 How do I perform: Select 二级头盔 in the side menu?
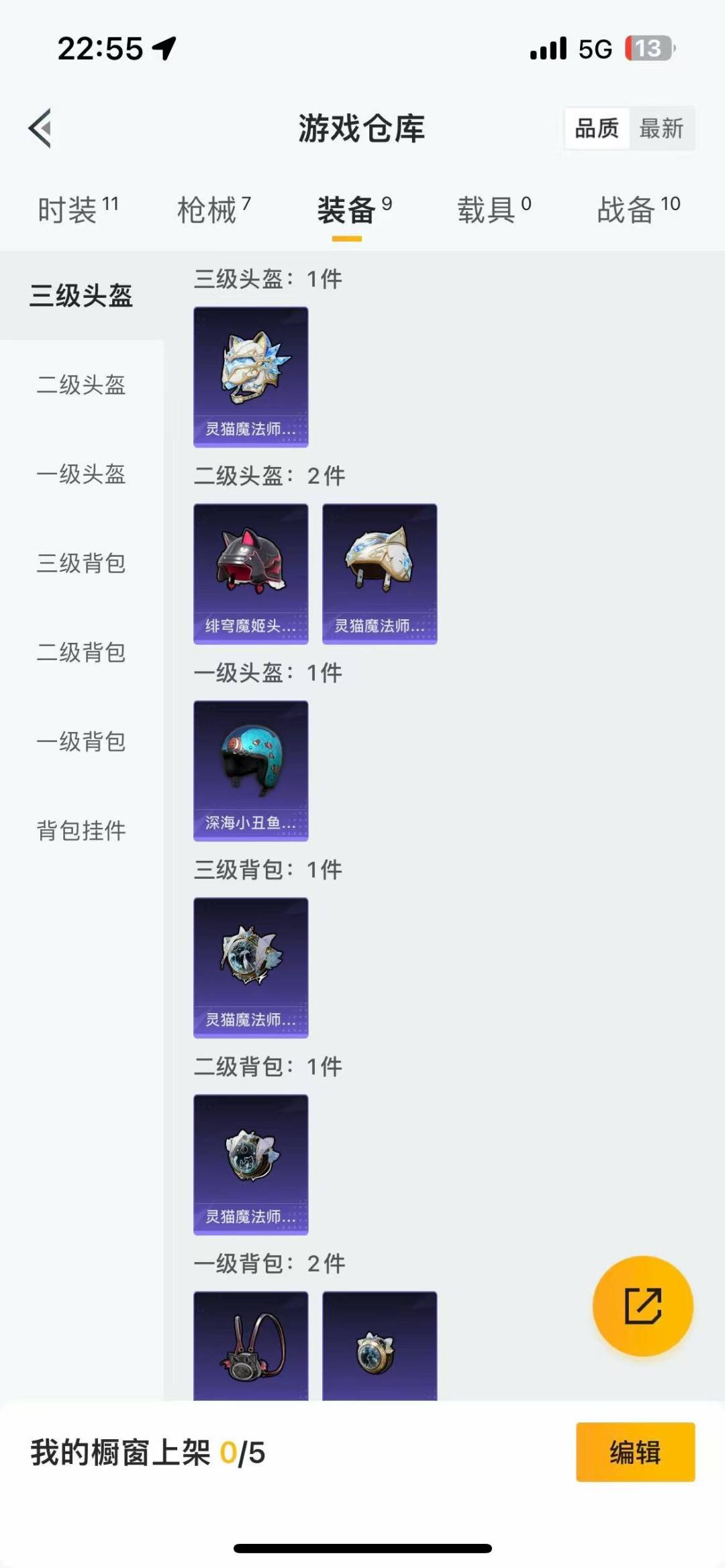point(81,385)
